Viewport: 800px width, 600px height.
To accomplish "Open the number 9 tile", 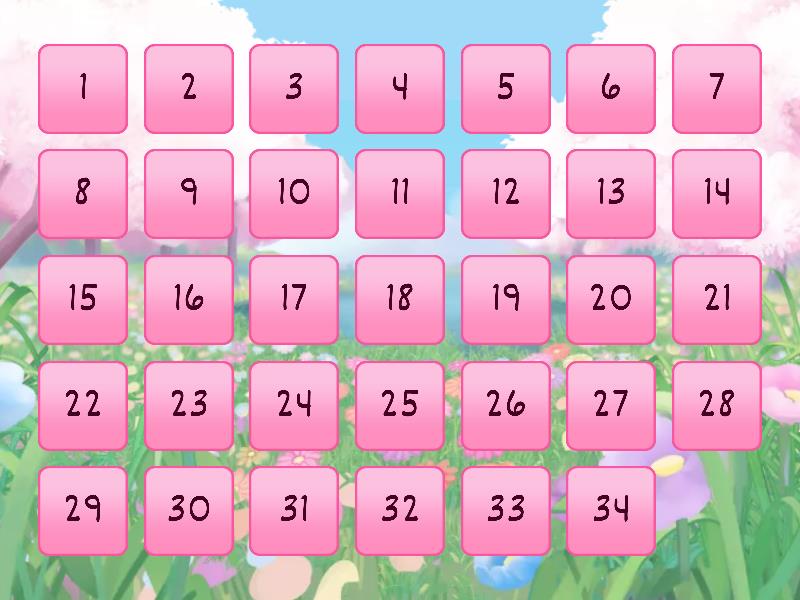I will 189,194.
